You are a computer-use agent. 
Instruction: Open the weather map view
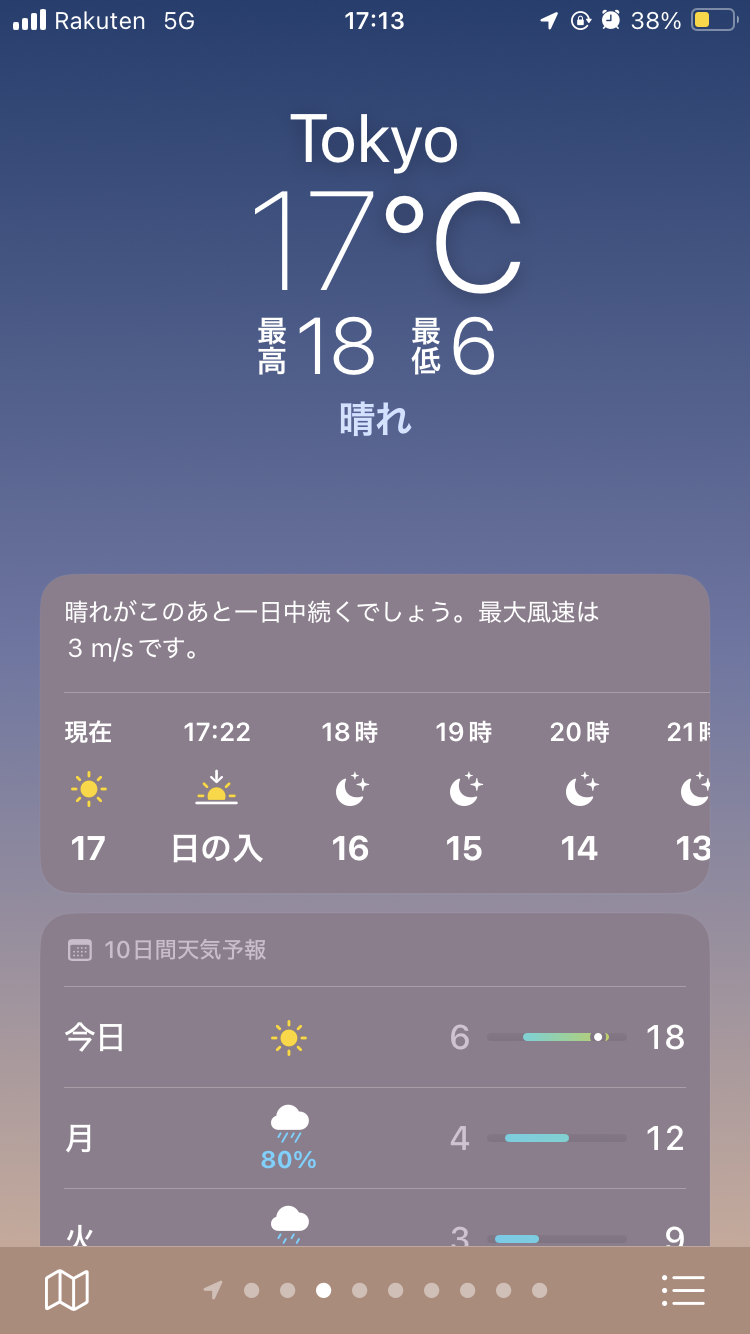click(x=67, y=1290)
